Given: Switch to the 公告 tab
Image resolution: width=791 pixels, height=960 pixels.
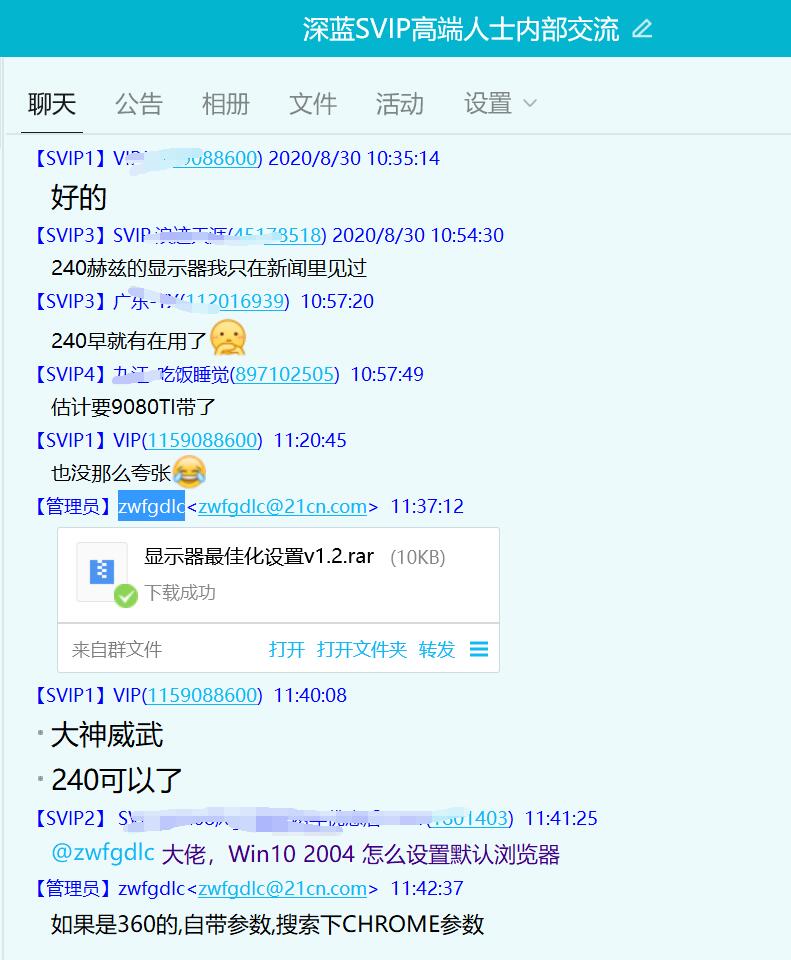Looking at the screenshot, I should pos(139,104).
